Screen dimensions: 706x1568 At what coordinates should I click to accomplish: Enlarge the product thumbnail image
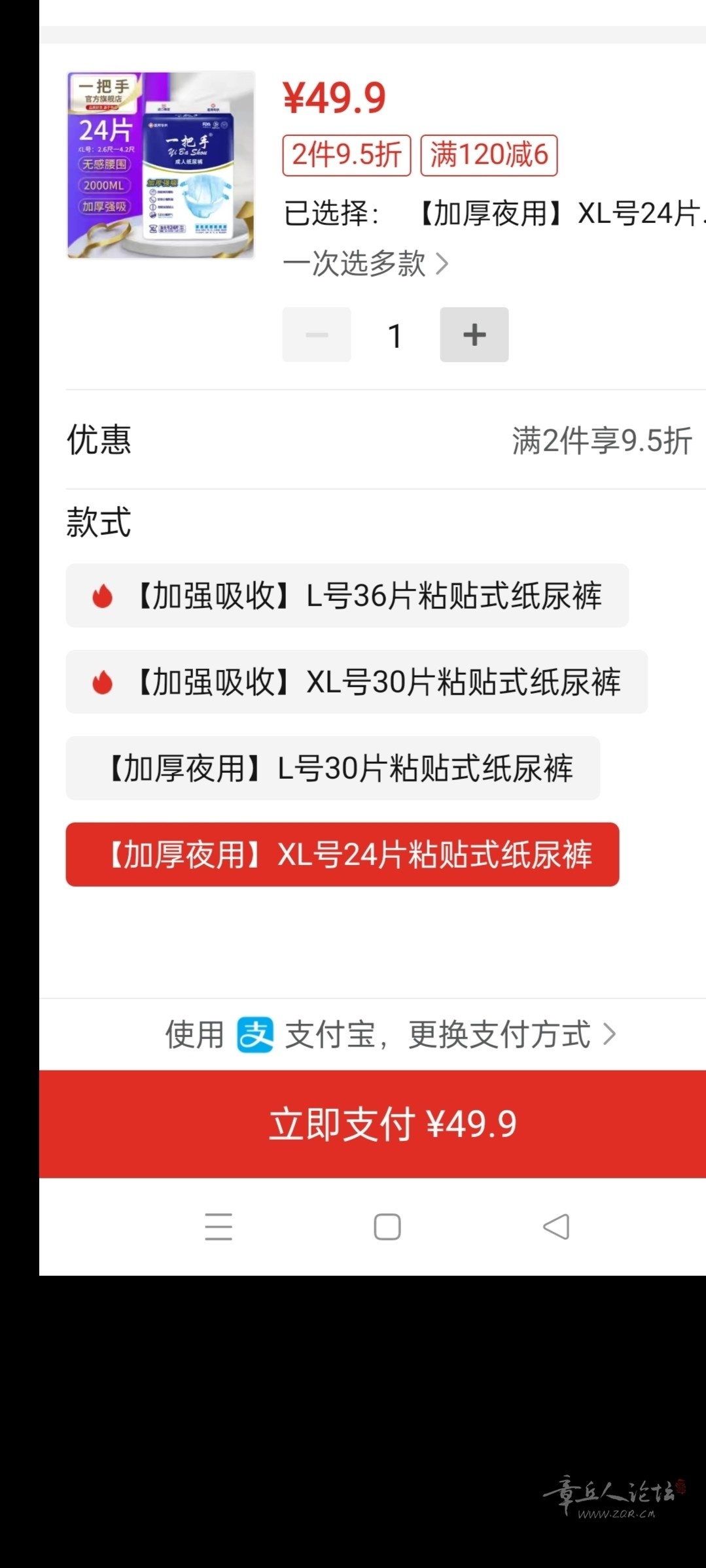161,165
